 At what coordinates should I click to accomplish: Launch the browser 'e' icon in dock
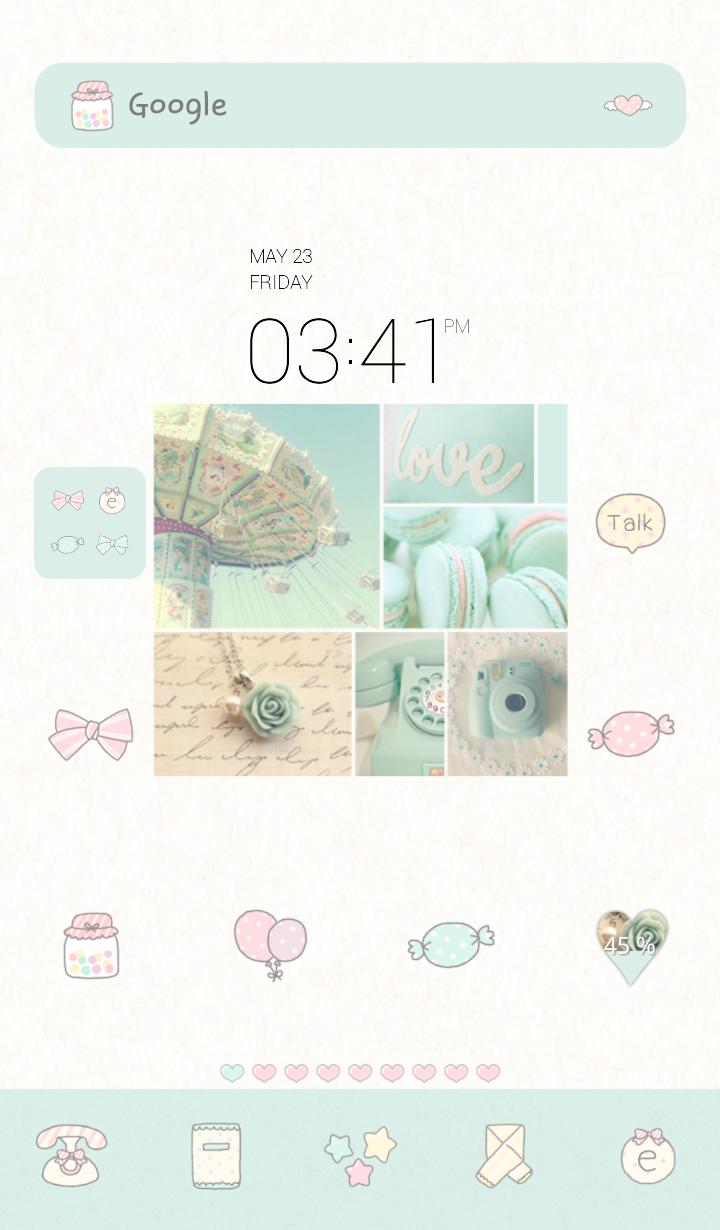click(647, 1156)
